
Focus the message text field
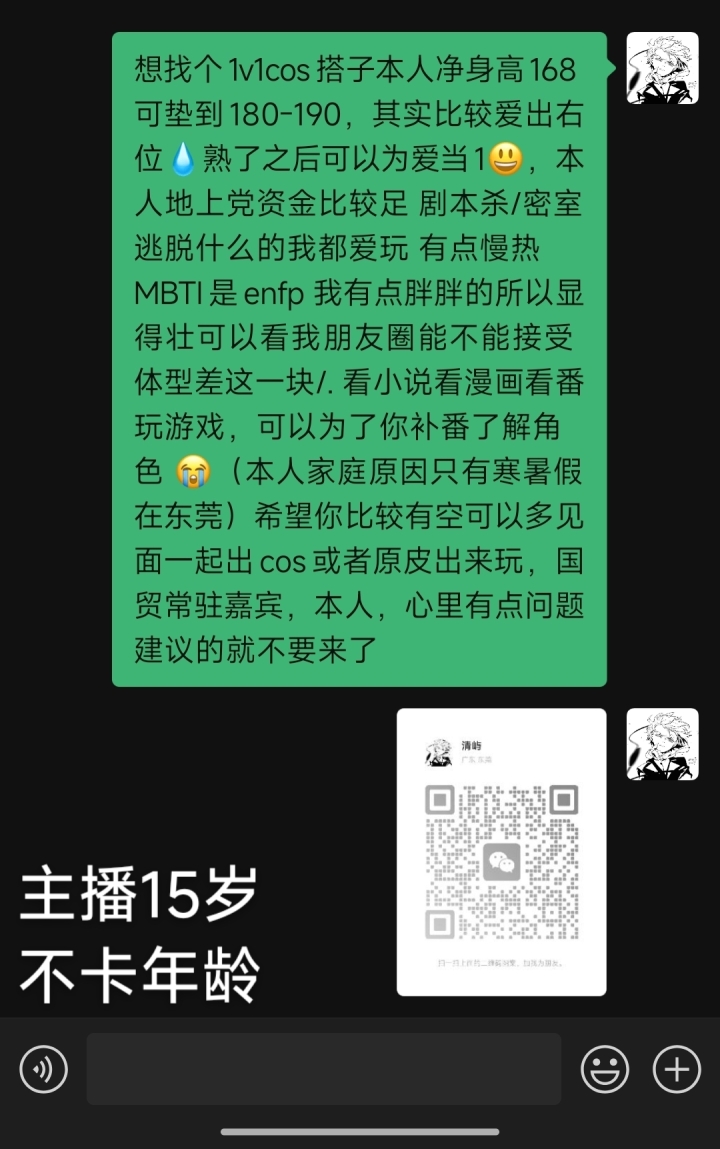tap(323, 1069)
